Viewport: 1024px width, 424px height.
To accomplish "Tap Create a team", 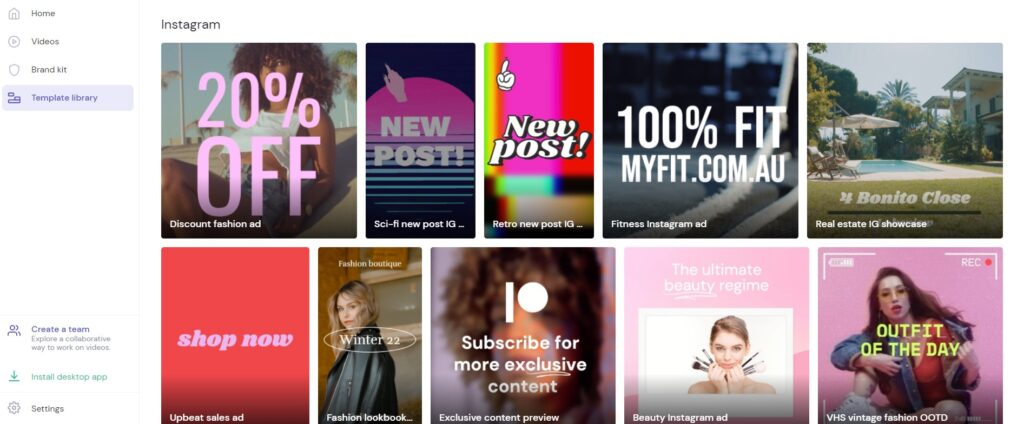I will click(x=60, y=330).
